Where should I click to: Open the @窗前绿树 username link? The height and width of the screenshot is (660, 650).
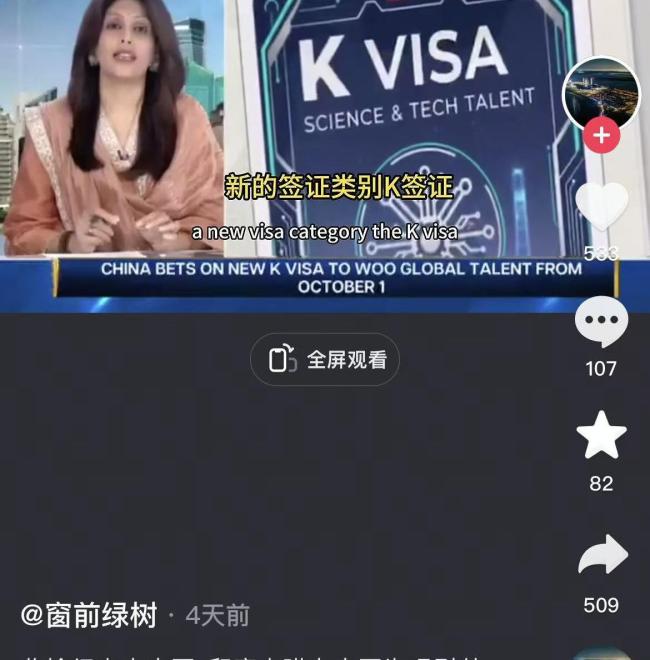pos(89,615)
